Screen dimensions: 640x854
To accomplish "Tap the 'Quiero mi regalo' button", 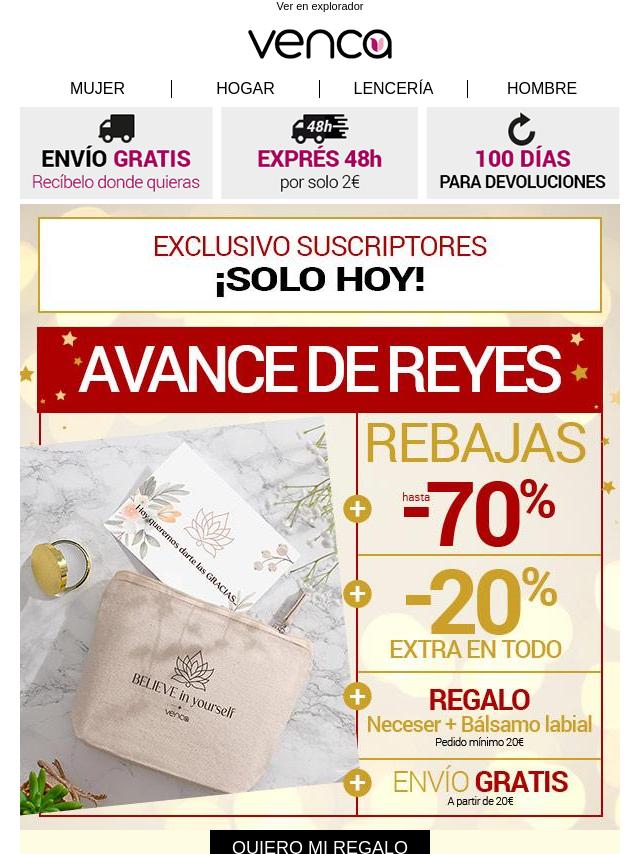I will (x=320, y=844).
